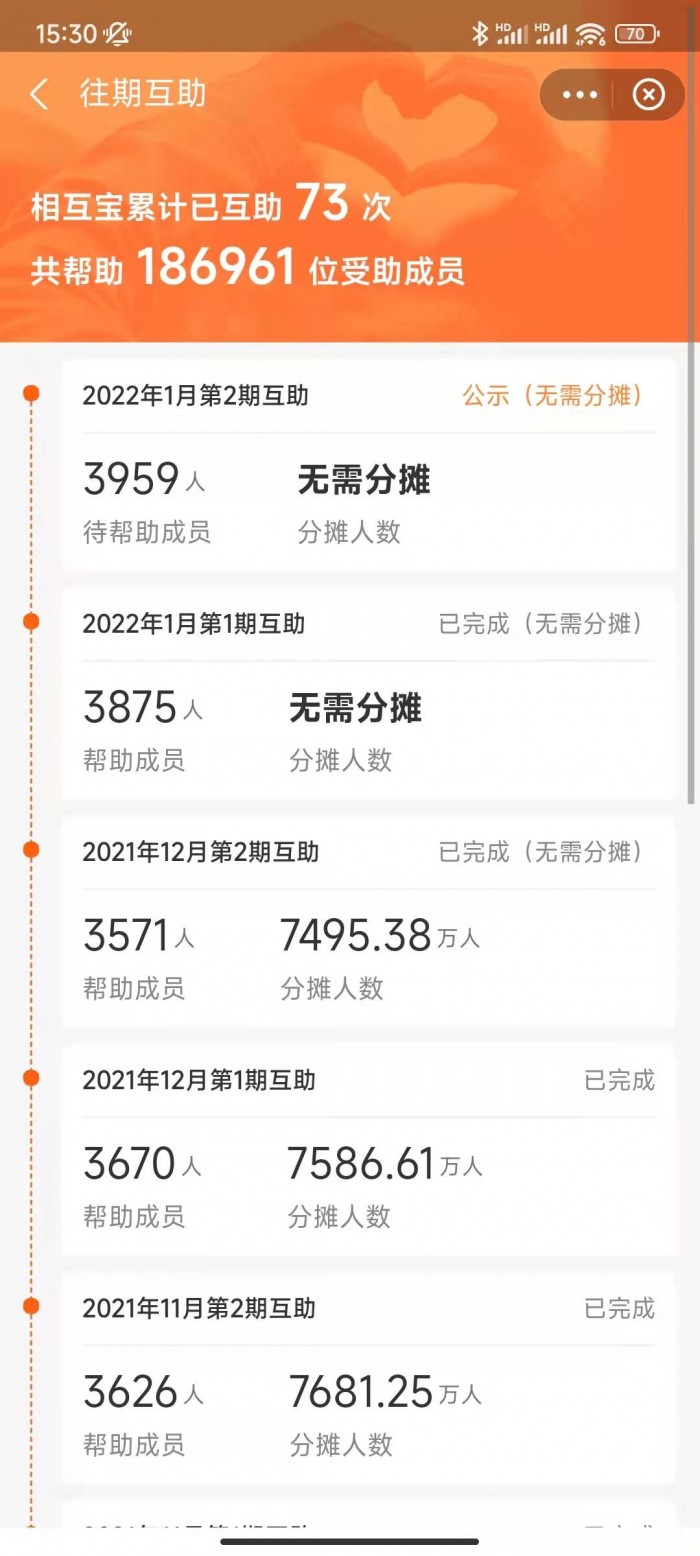The height and width of the screenshot is (1556, 700).
Task: View the 2021年12月第2期互助 details
Action: (x=369, y=922)
